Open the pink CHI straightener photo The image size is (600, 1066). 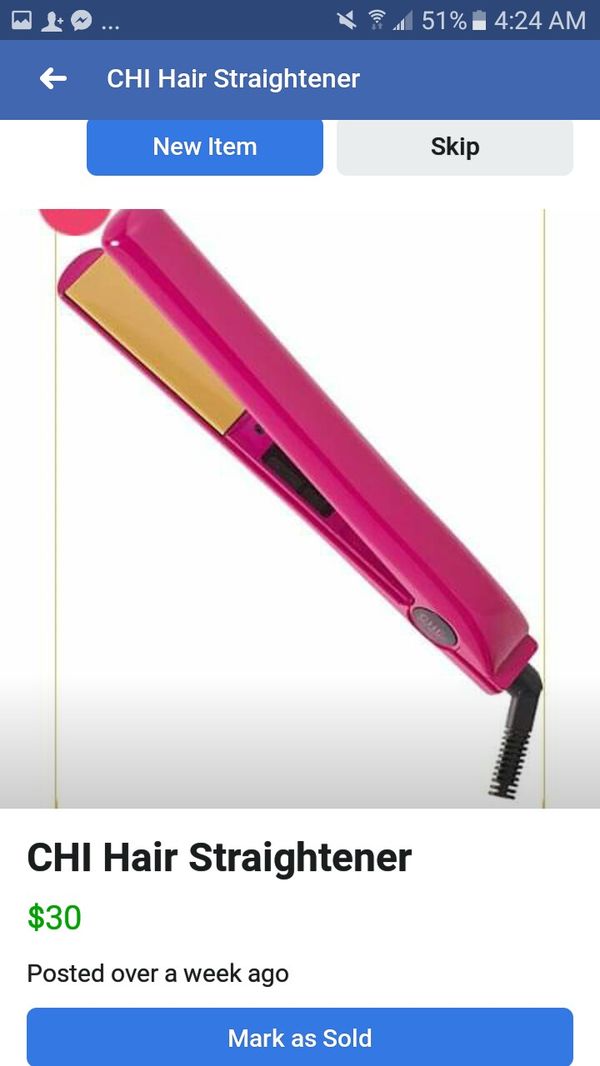300,508
